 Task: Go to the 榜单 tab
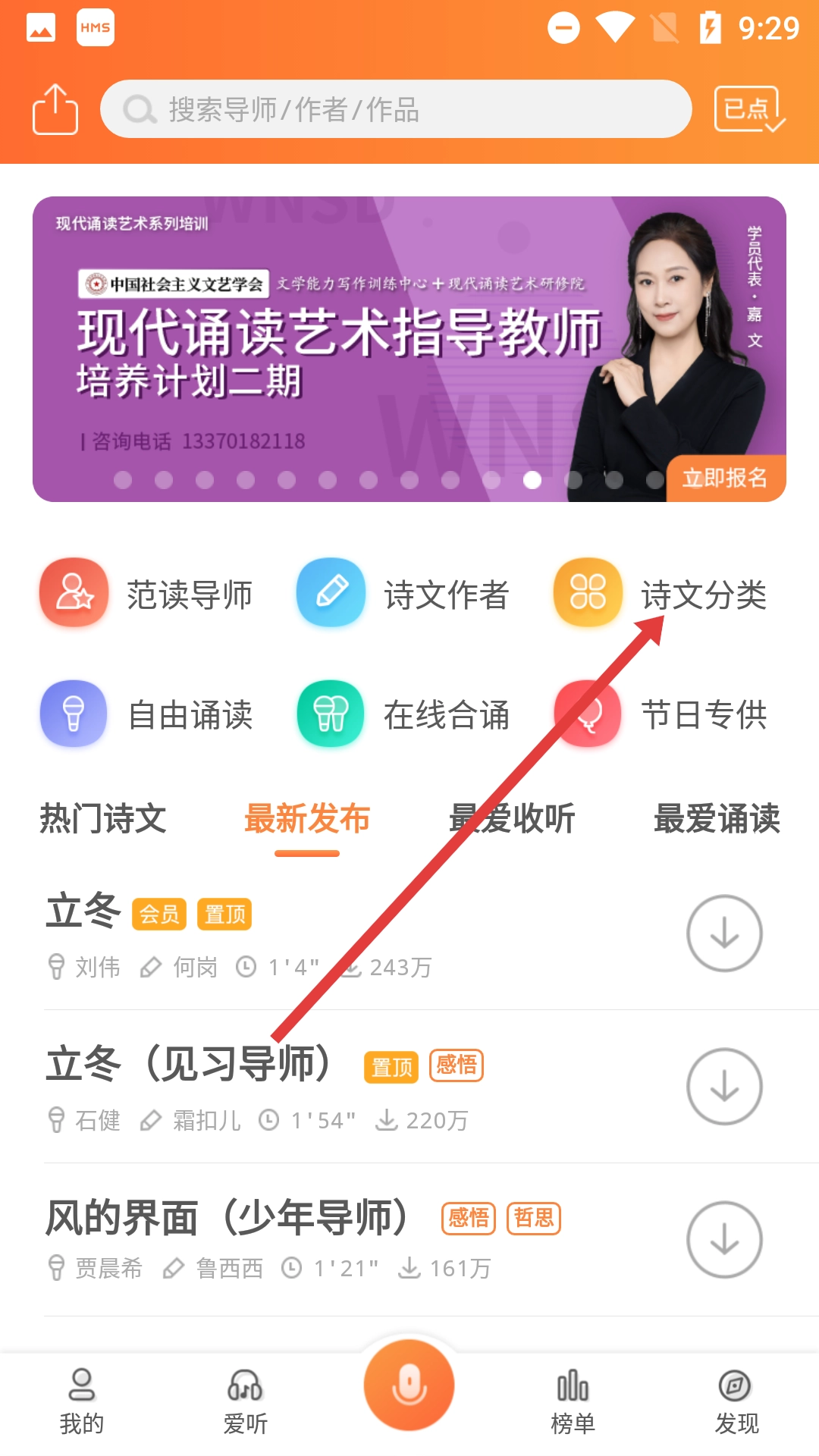573,1401
